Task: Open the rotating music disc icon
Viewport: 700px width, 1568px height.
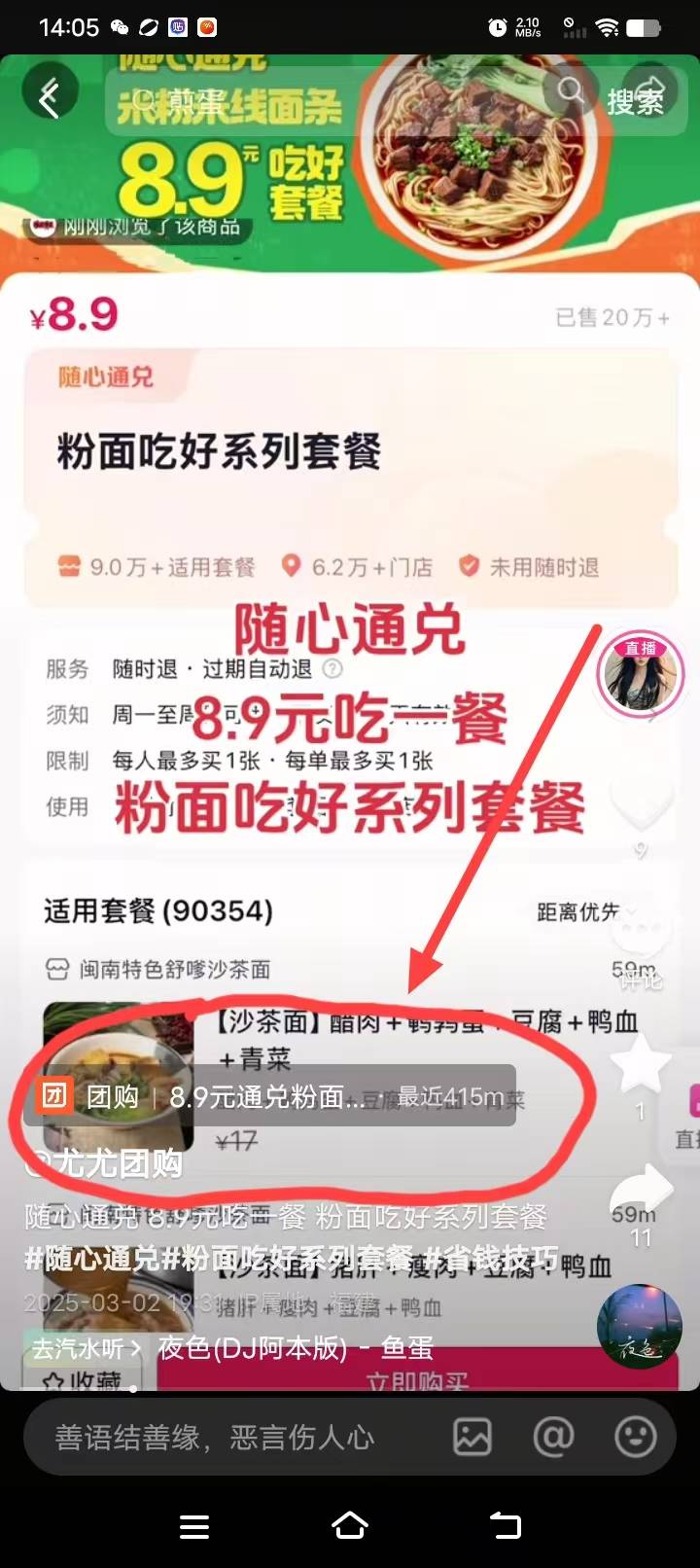Action: (x=639, y=1327)
